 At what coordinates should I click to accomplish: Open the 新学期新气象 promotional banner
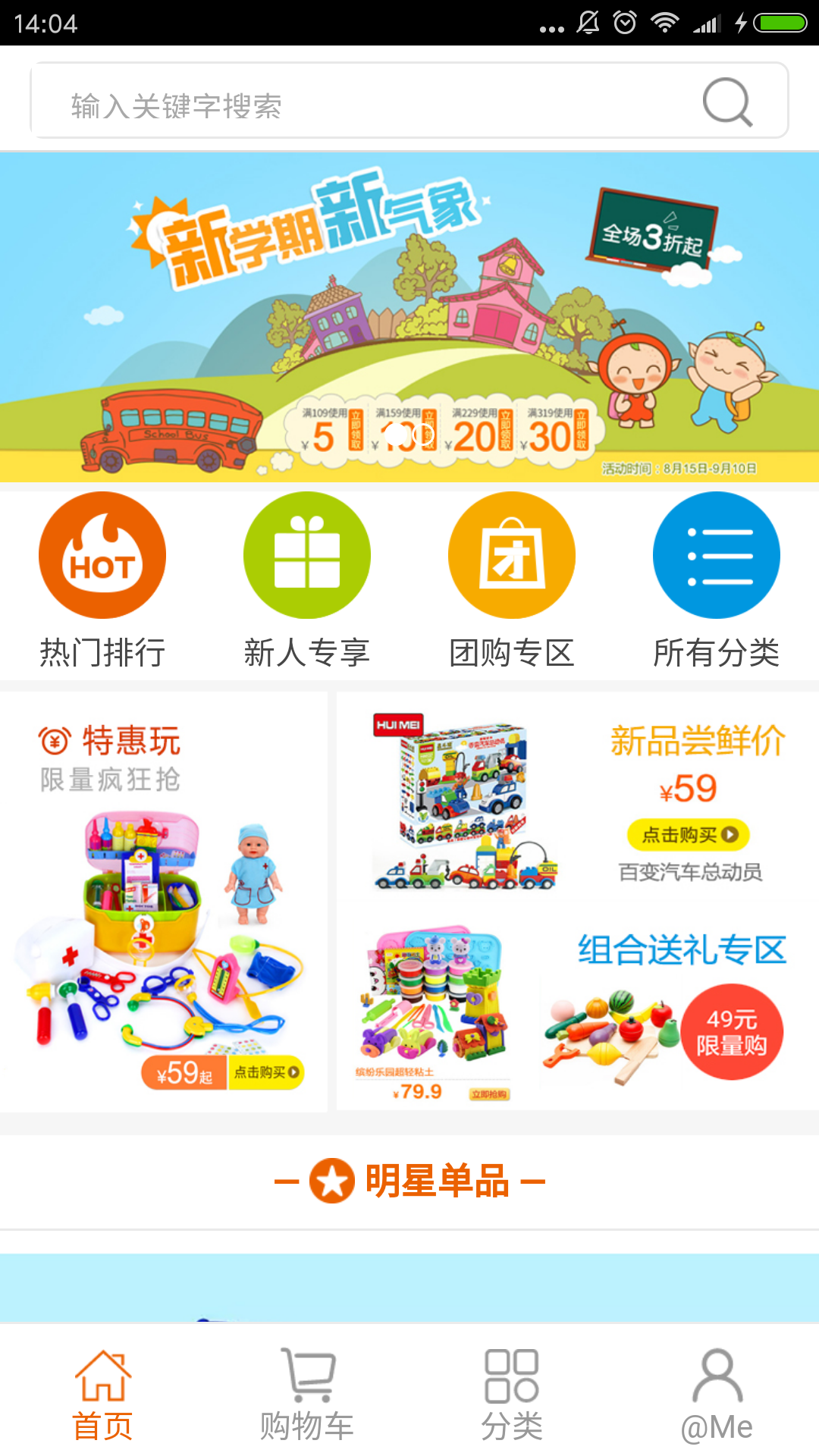pos(409,317)
